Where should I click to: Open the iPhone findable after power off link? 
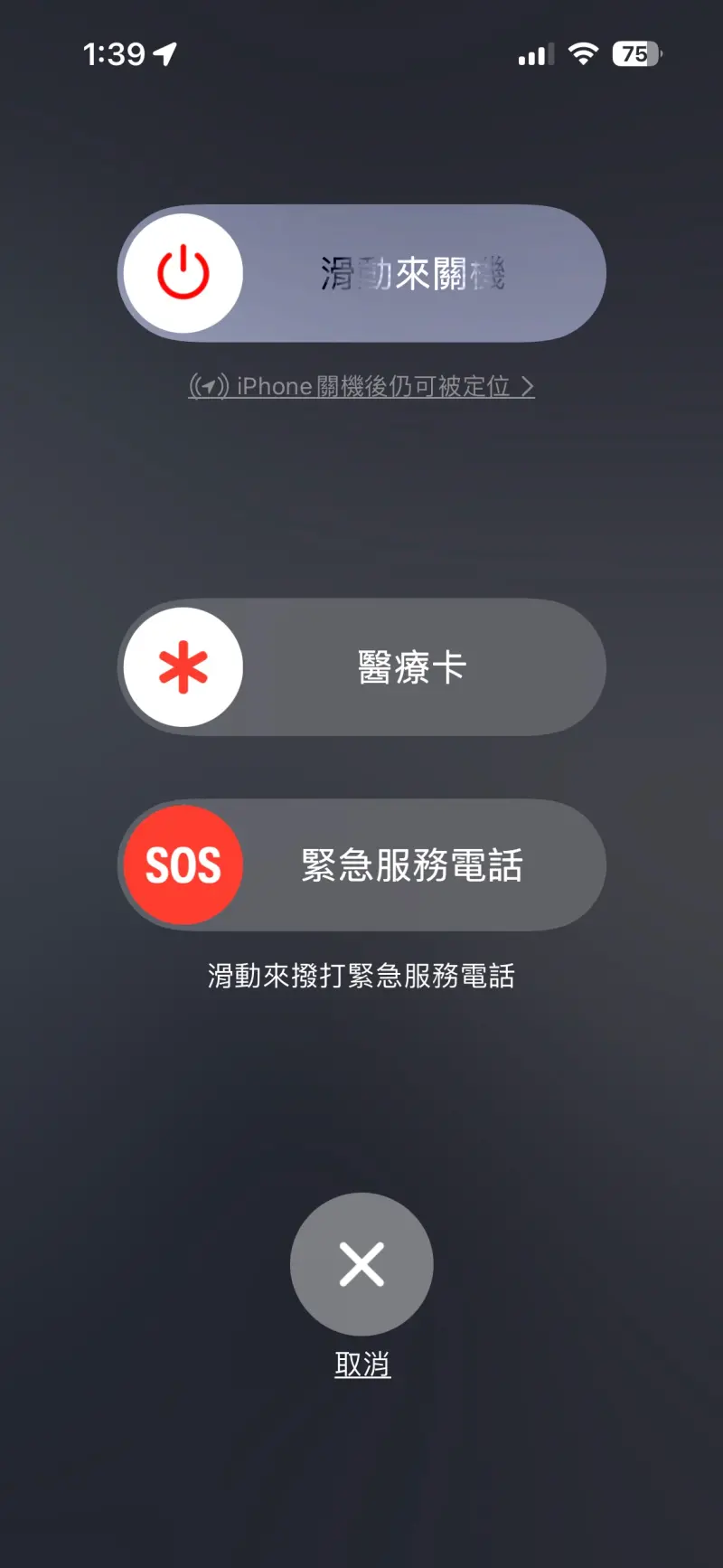pyautogui.click(x=361, y=386)
